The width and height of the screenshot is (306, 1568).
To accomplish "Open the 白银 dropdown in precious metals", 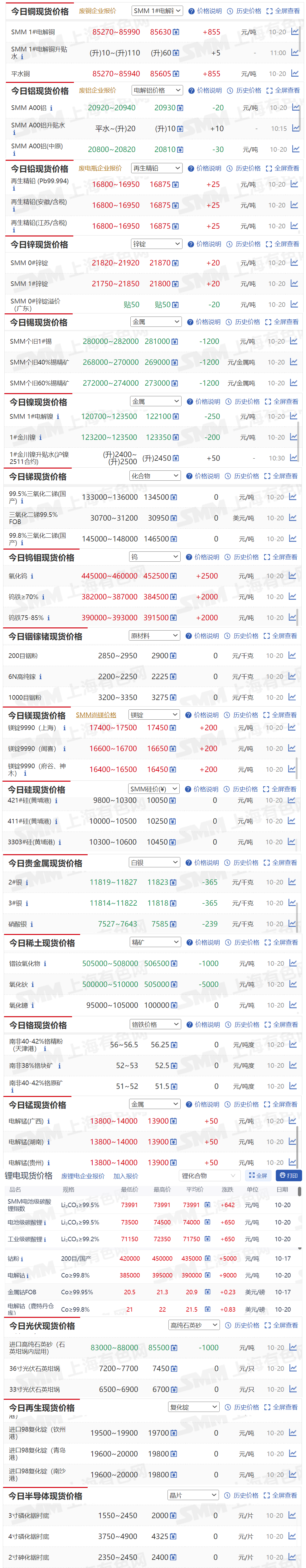I will pyautogui.click(x=155, y=863).
